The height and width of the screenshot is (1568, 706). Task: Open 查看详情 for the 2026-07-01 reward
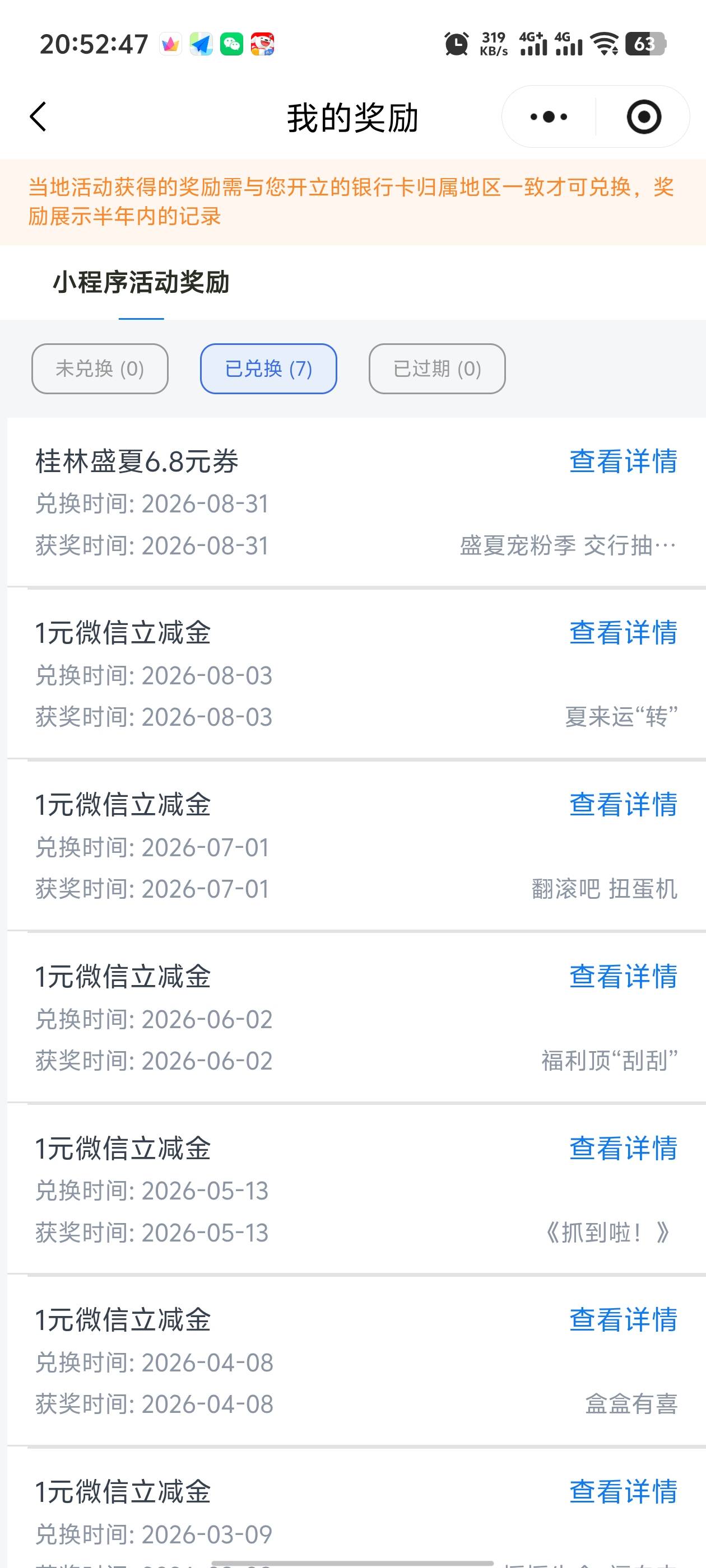point(623,804)
